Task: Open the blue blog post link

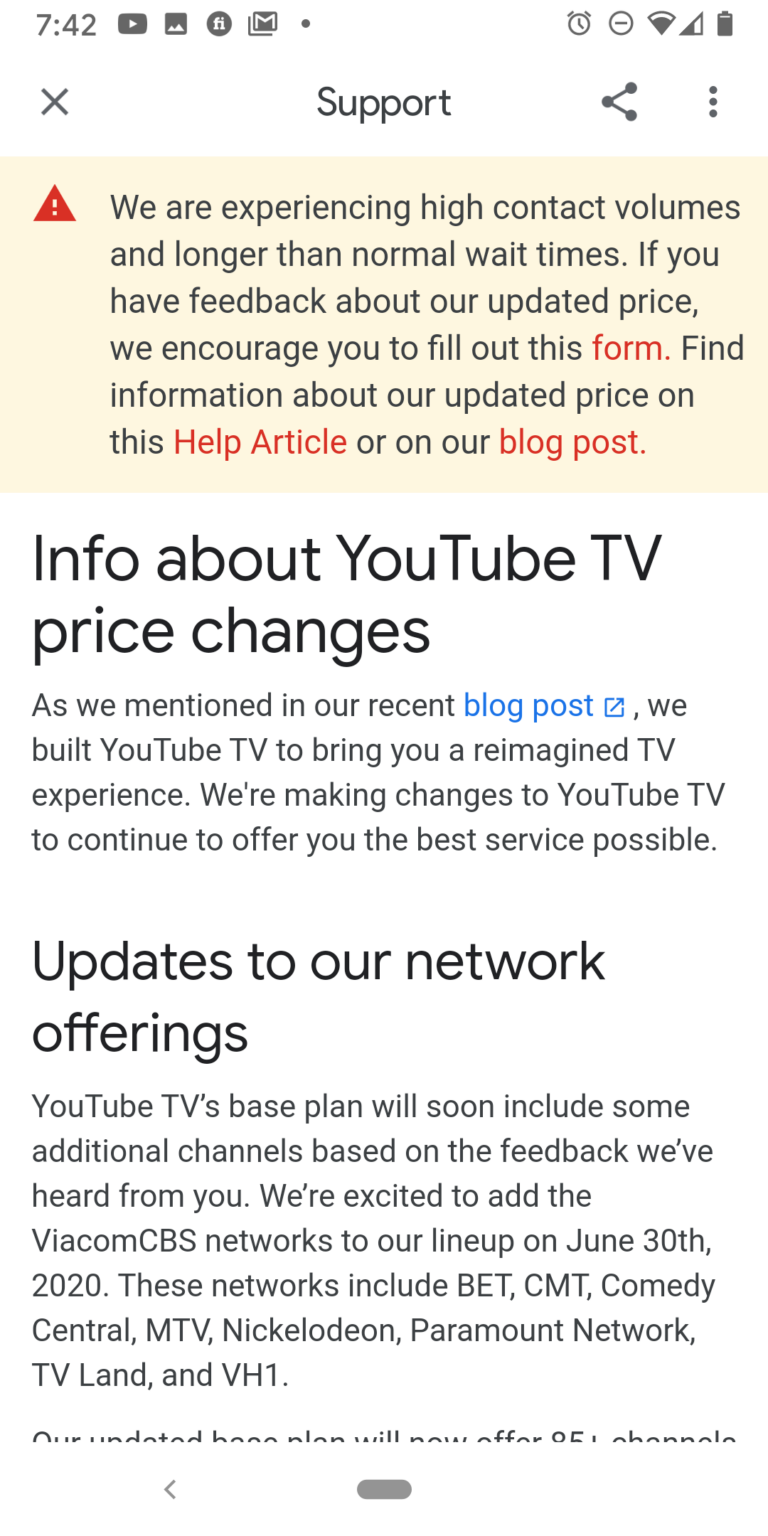Action: coord(544,706)
